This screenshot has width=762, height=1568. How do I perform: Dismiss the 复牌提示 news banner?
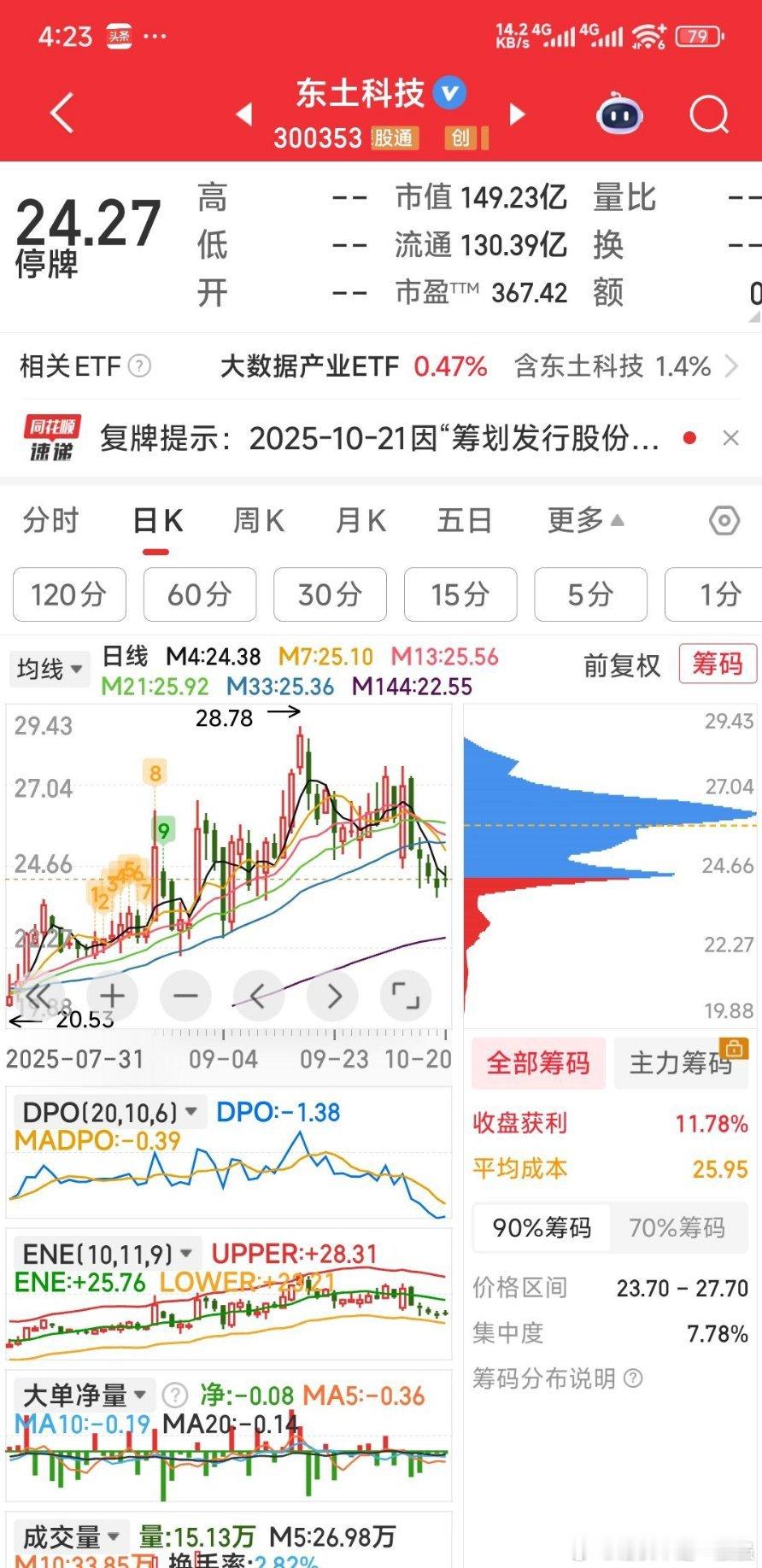tap(730, 439)
